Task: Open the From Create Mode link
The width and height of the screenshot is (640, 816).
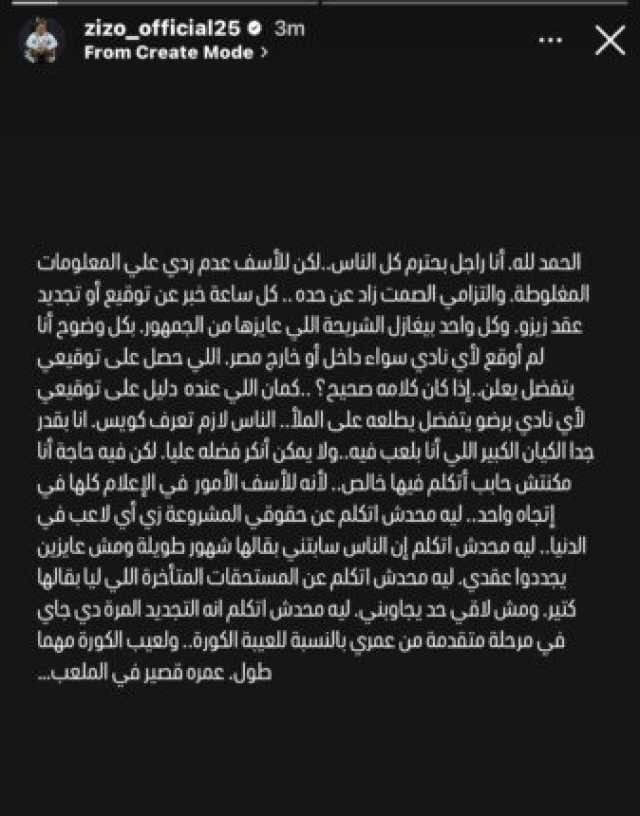Action: 175,53
